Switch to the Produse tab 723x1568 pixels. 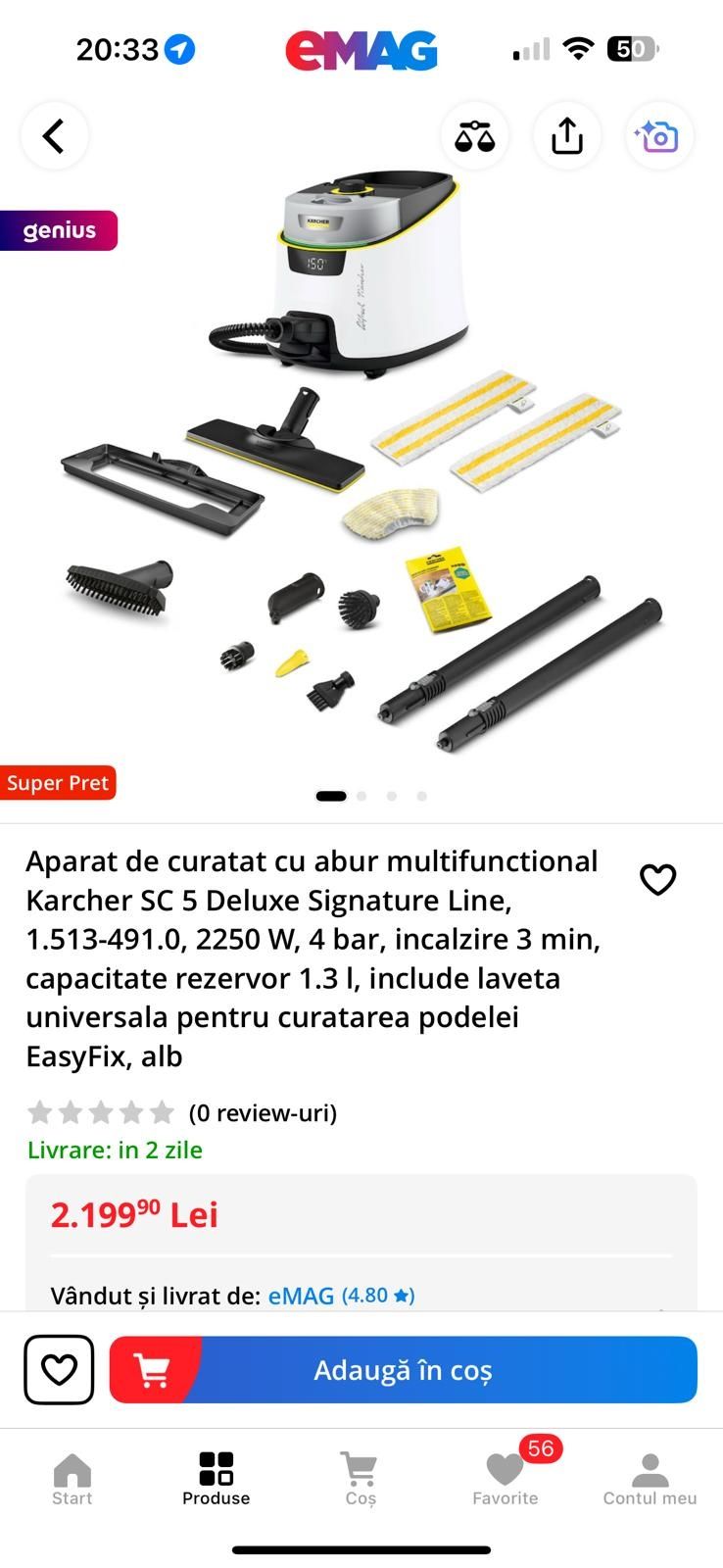216,1479
